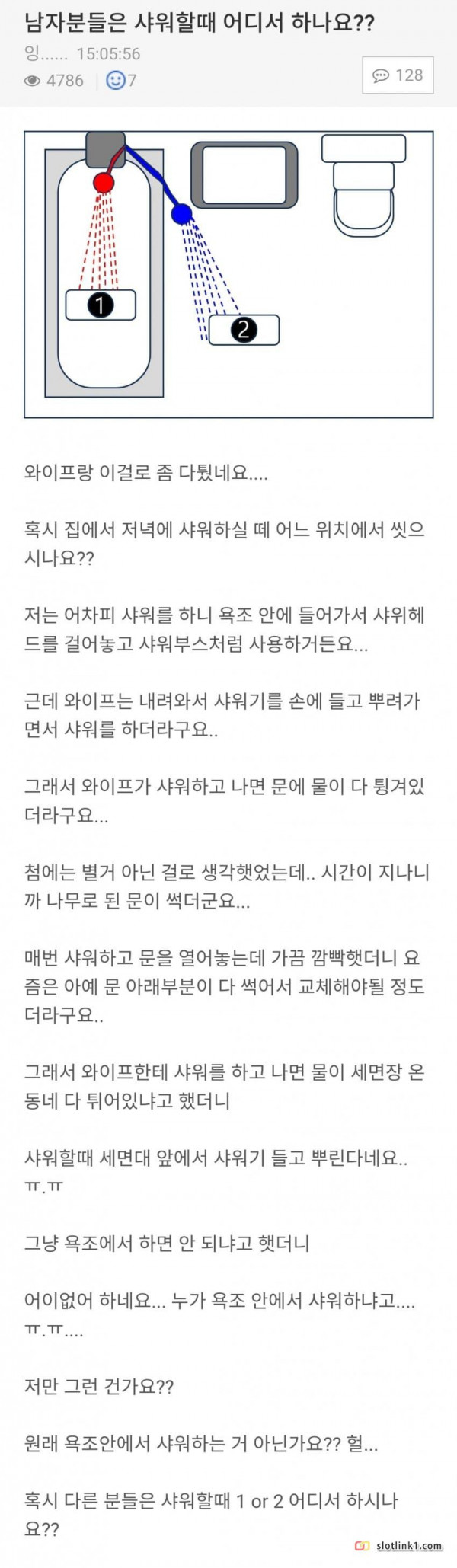This screenshot has height=1568, width=457.
Task: Open the 128 comments button
Action: [398, 75]
